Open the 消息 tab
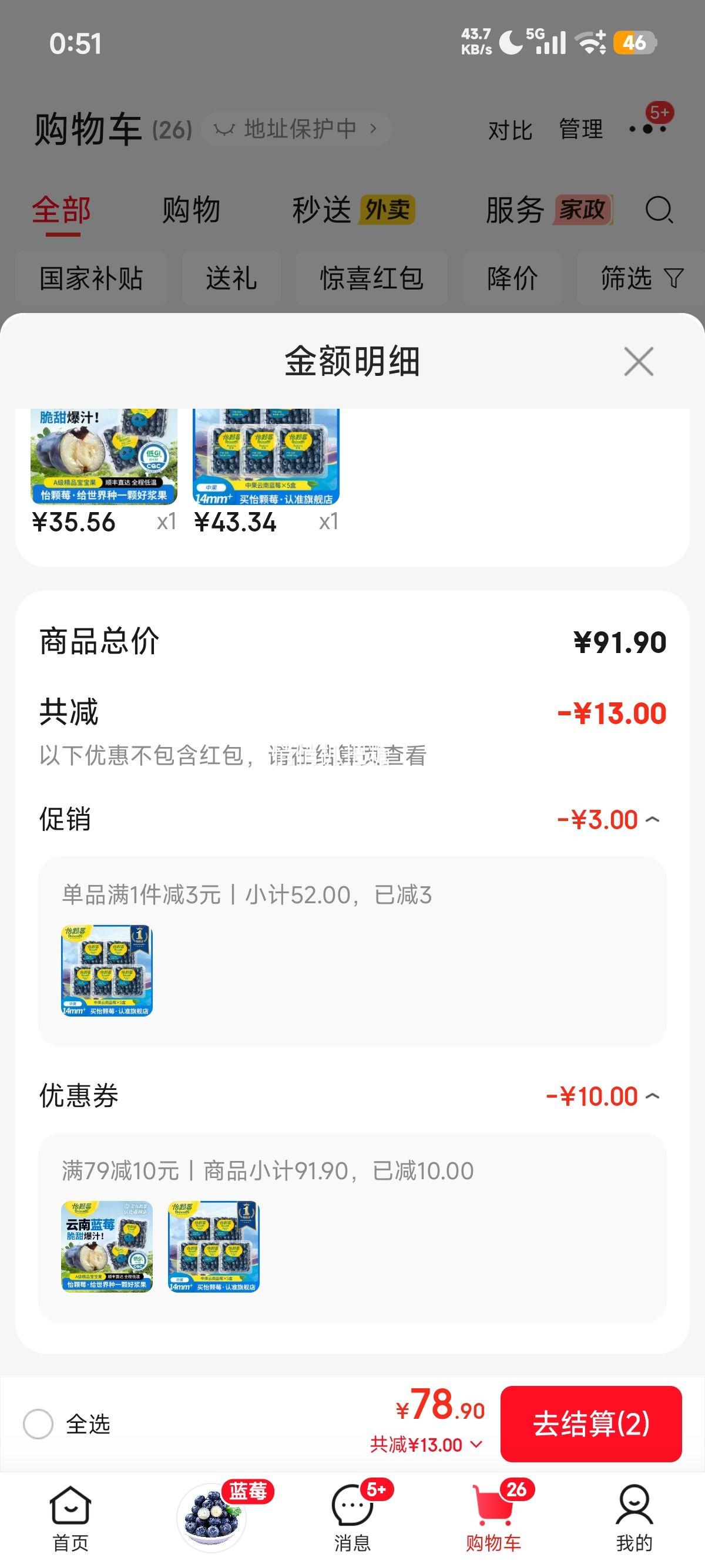This screenshot has width=705, height=1568. coord(352,1518)
